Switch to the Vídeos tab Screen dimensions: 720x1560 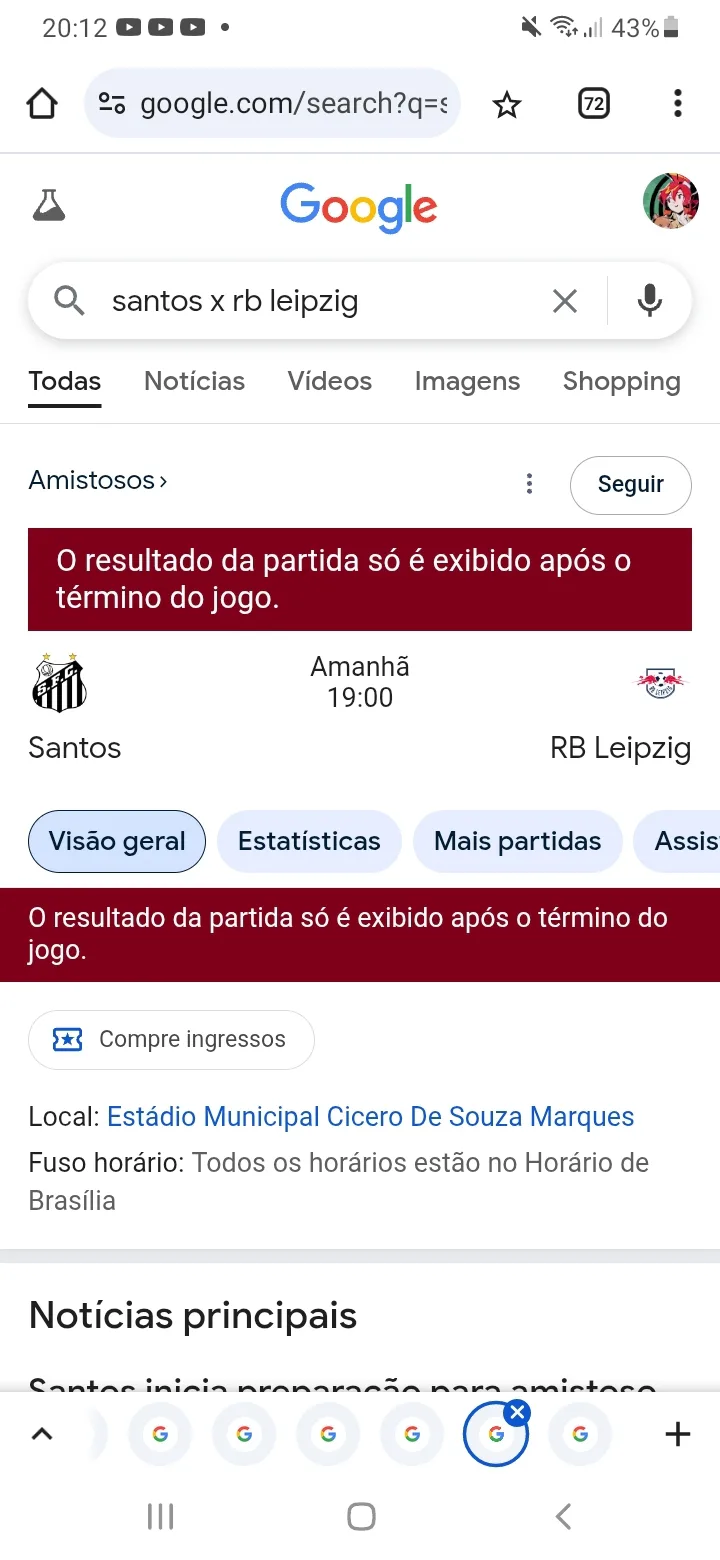(x=330, y=381)
